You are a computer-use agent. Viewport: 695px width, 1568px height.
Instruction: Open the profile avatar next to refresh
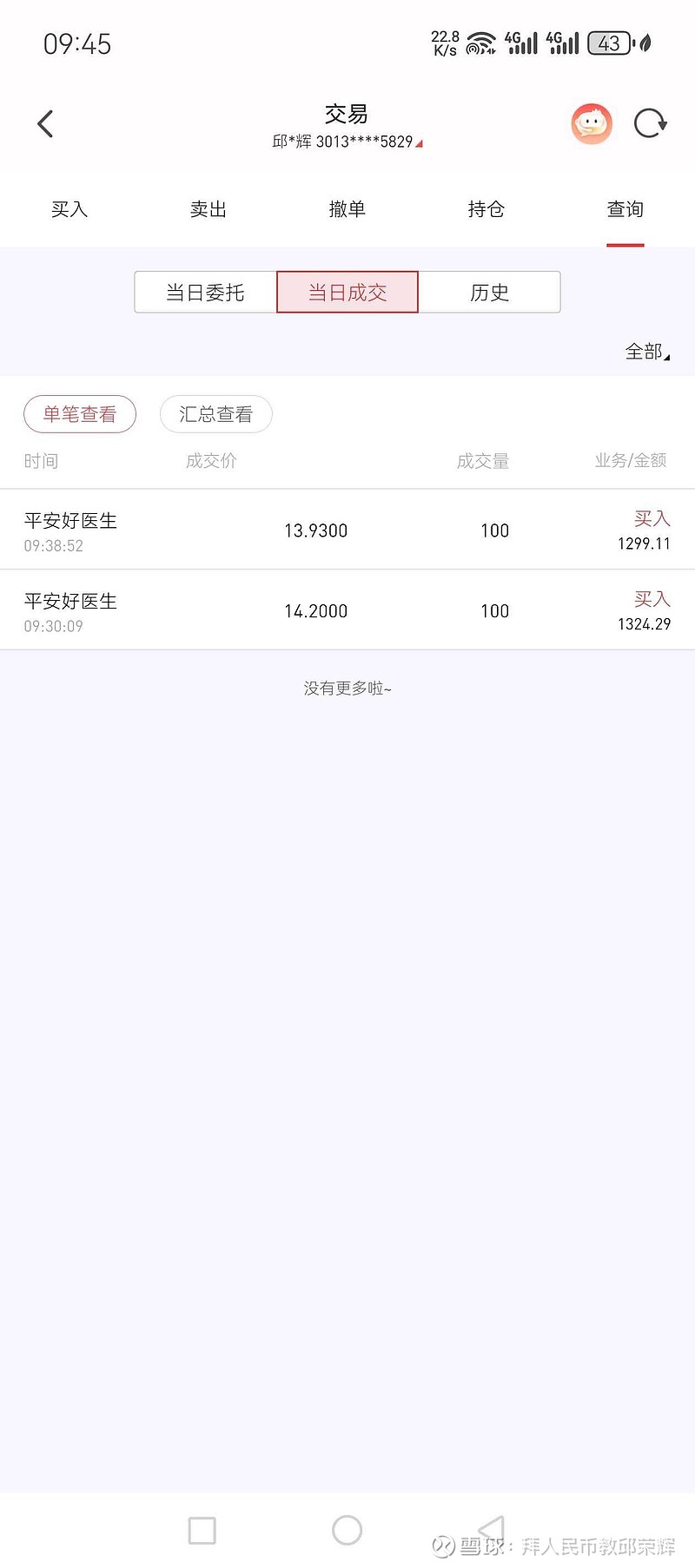[591, 124]
